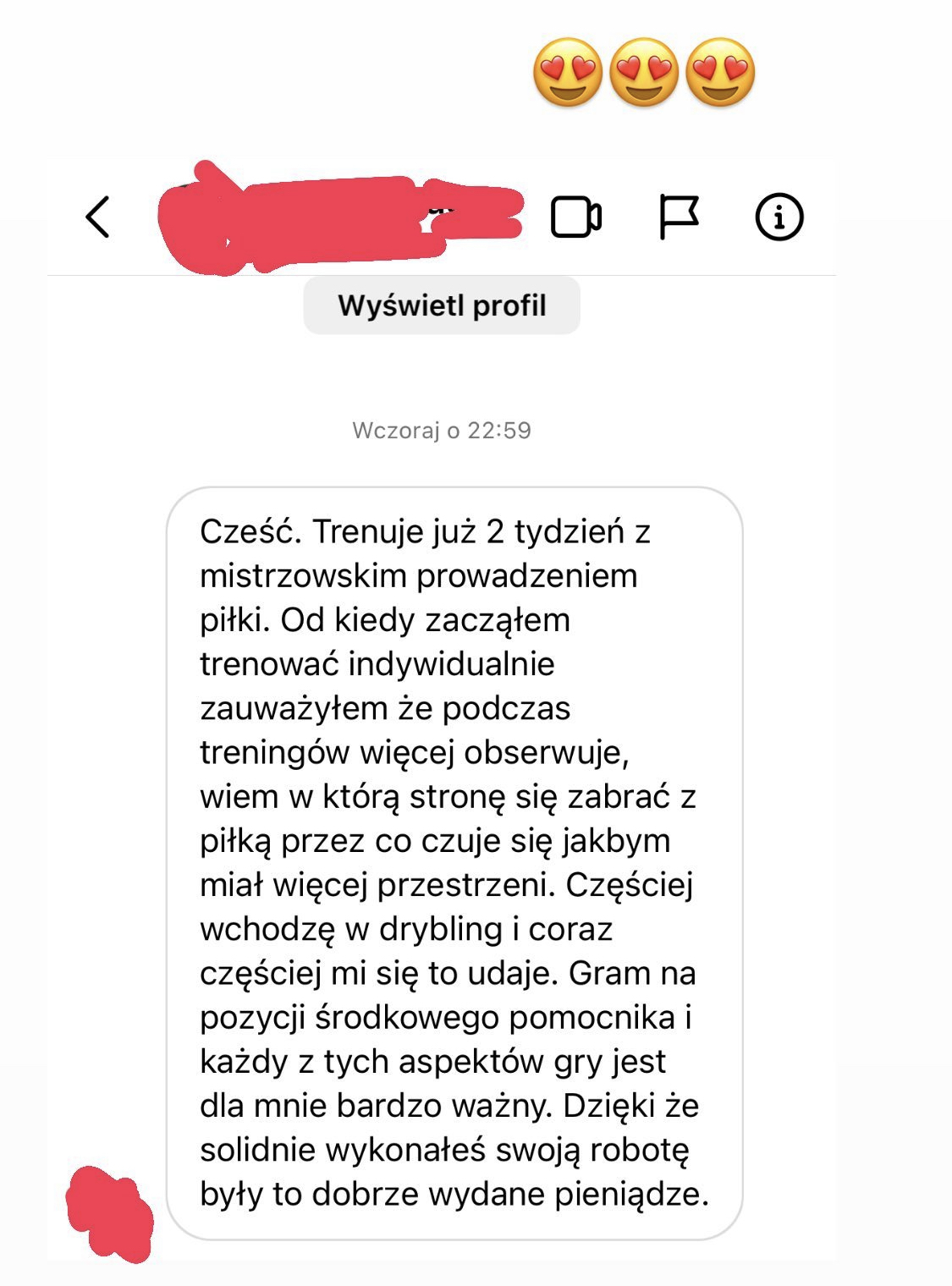Start a video call
Screen dimensions: 952x1286
click(x=576, y=217)
